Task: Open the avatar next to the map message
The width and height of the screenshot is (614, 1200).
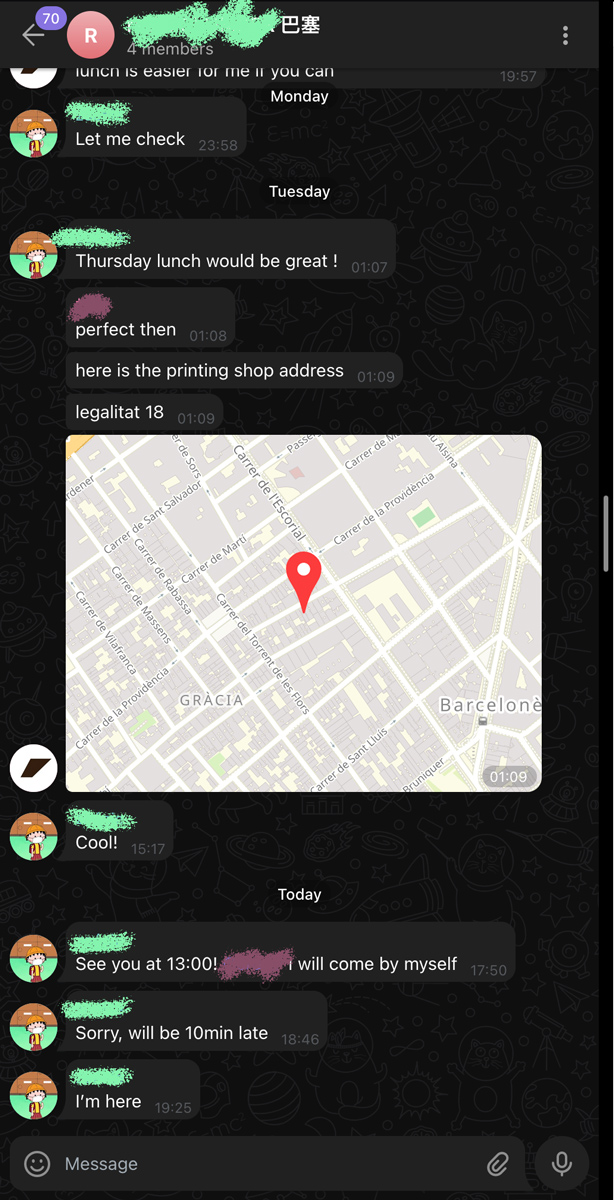Action: [34, 768]
